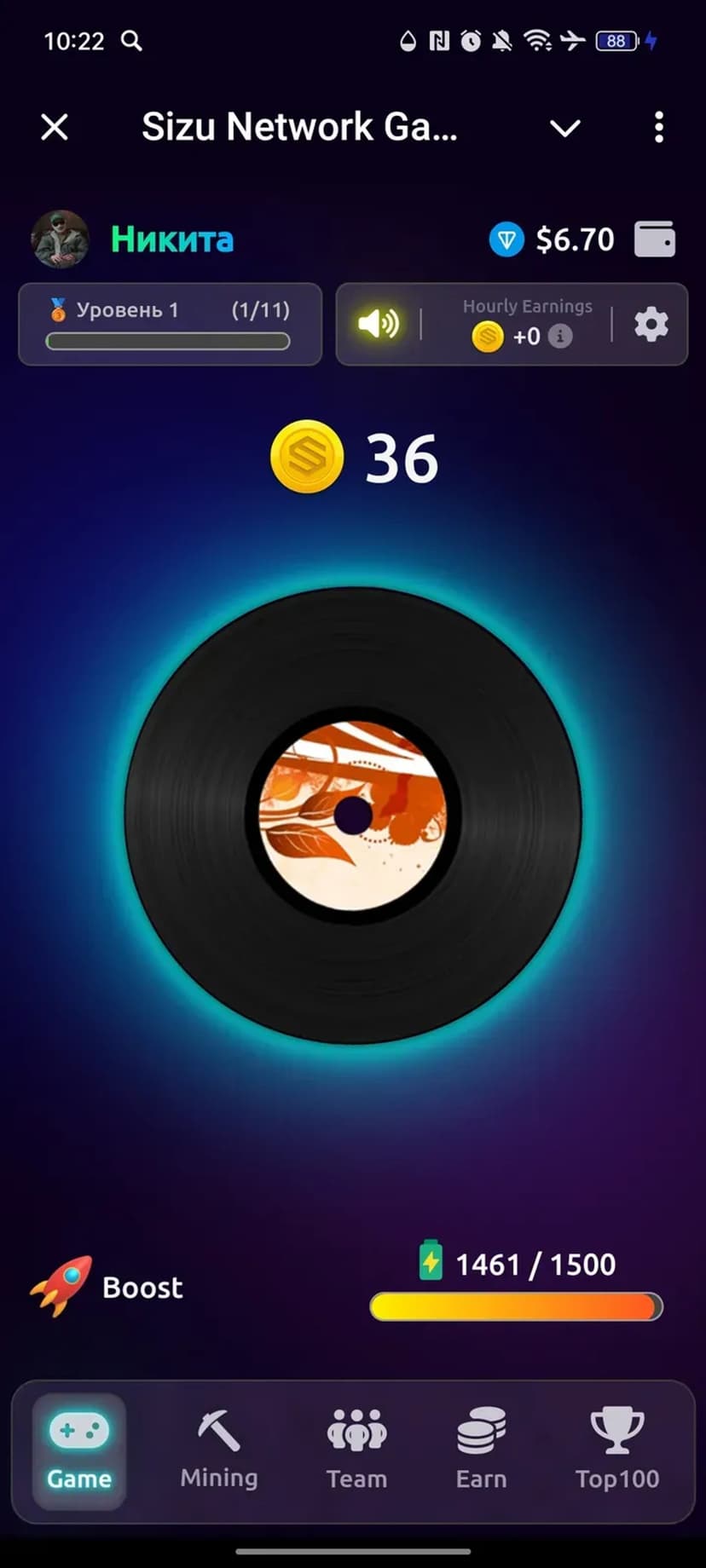The image size is (706, 1568).
Task: Tap the vinyl record to earn coins
Action: (353, 815)
